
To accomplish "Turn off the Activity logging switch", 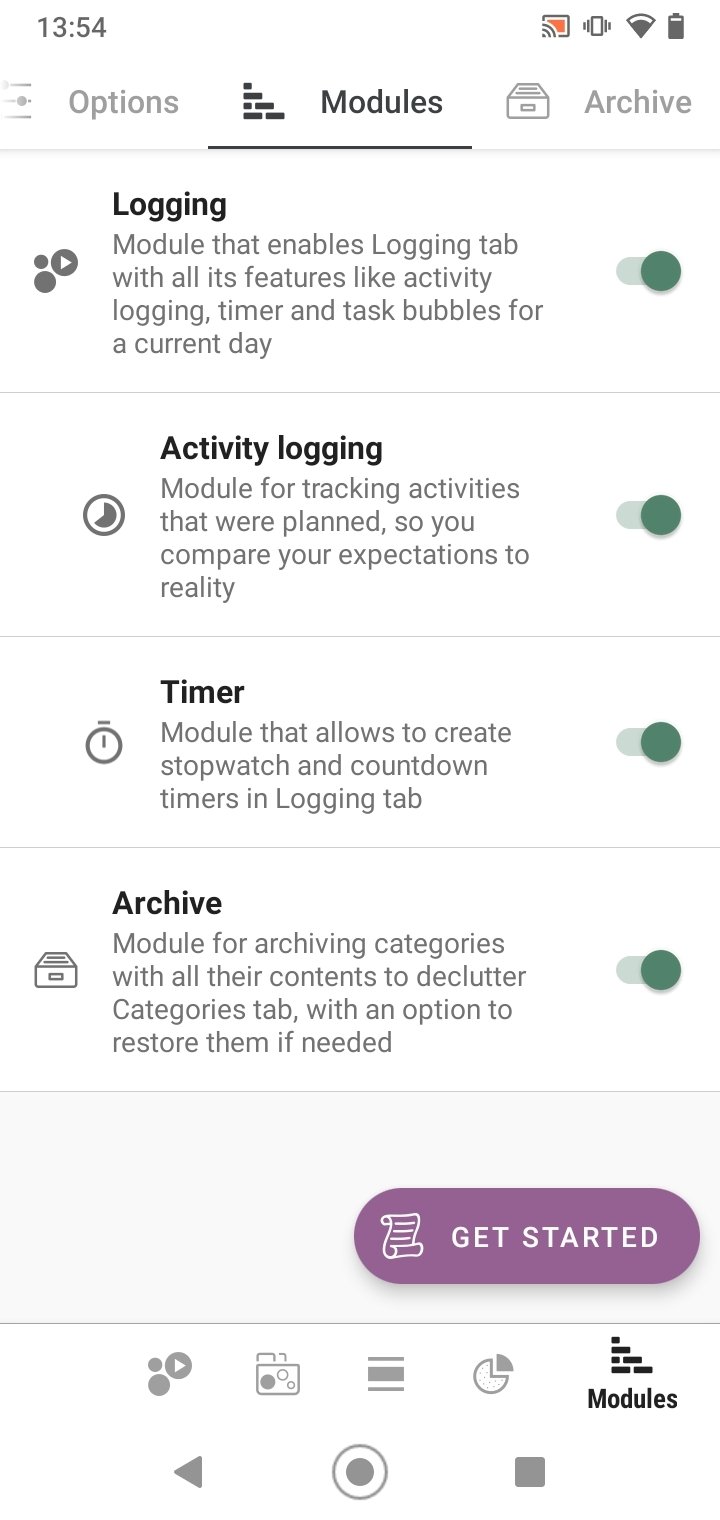I will tap(648, 515).
